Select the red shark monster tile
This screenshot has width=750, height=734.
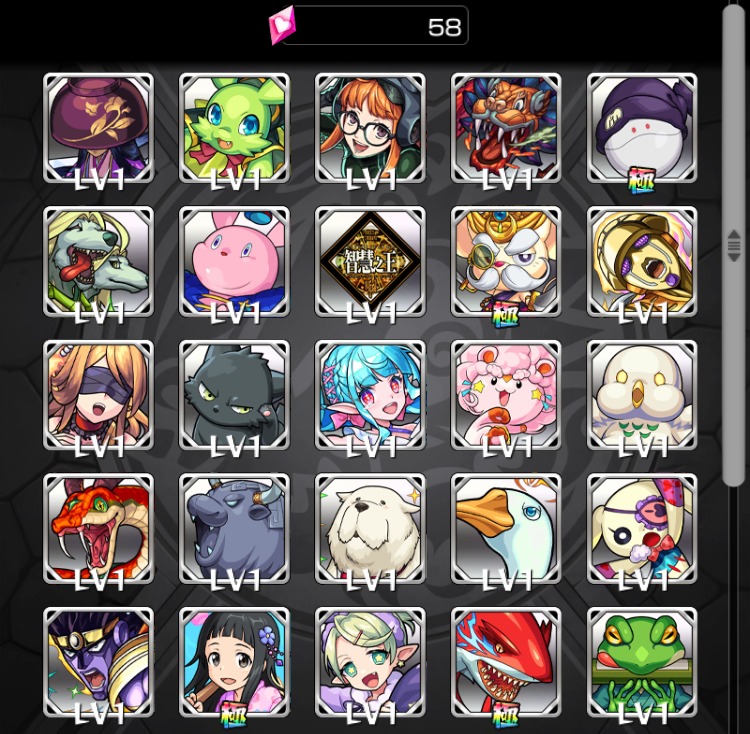click(x=506, y=661)
